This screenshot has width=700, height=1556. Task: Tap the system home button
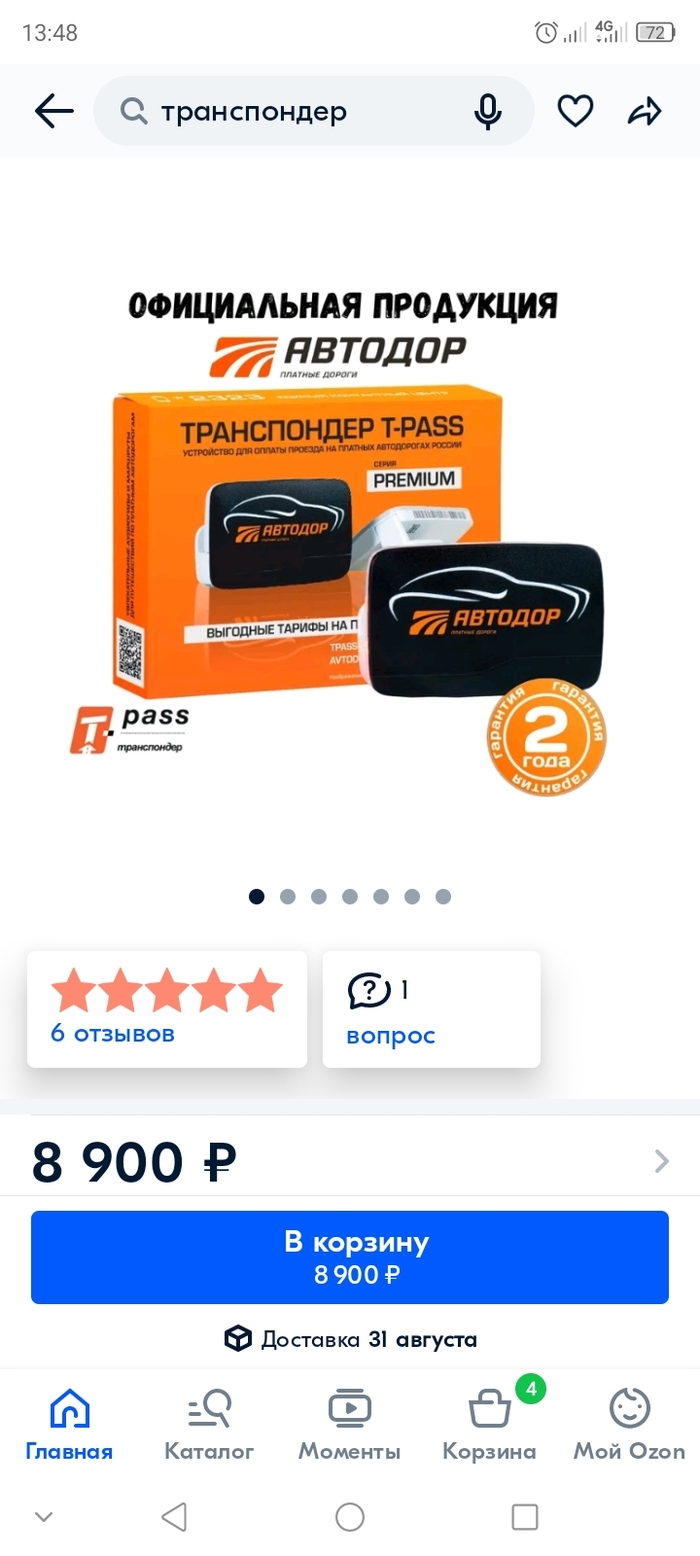[349, 1517]
